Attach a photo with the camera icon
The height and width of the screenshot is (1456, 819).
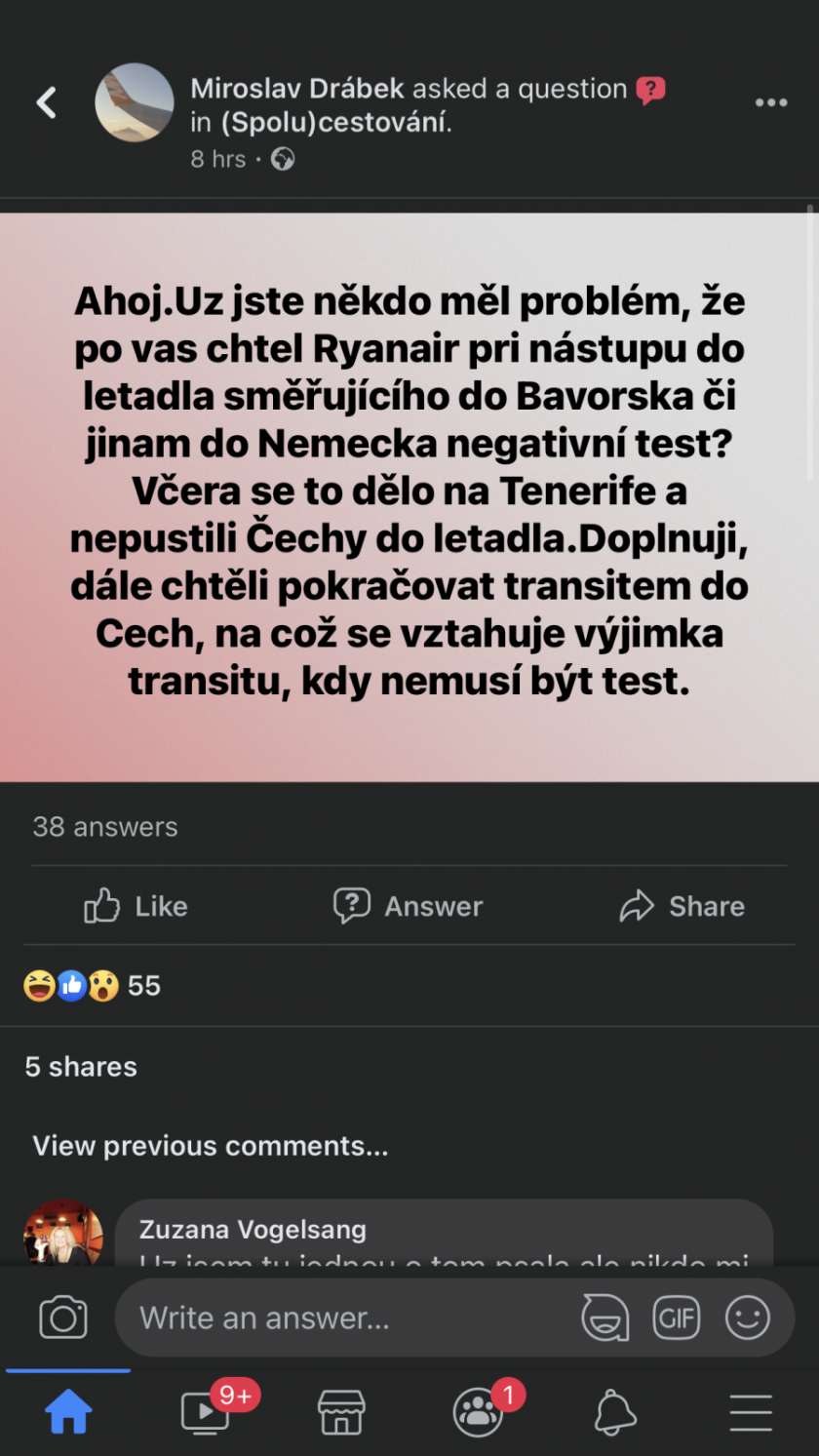pyautogui.click(x=63, y=1318)
